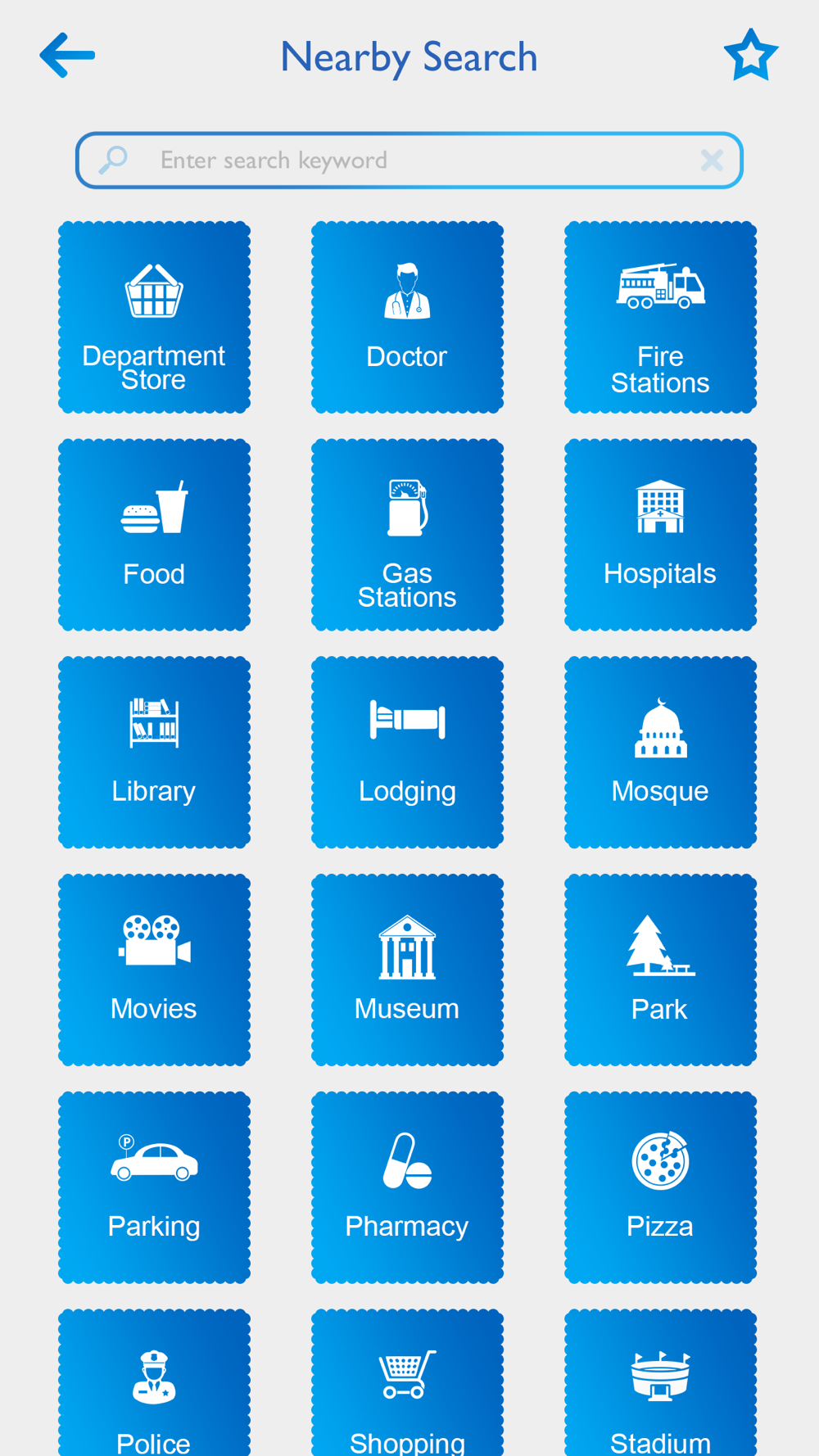Find Movies nearby
The image size is (819, 1456).
[154, 970]
